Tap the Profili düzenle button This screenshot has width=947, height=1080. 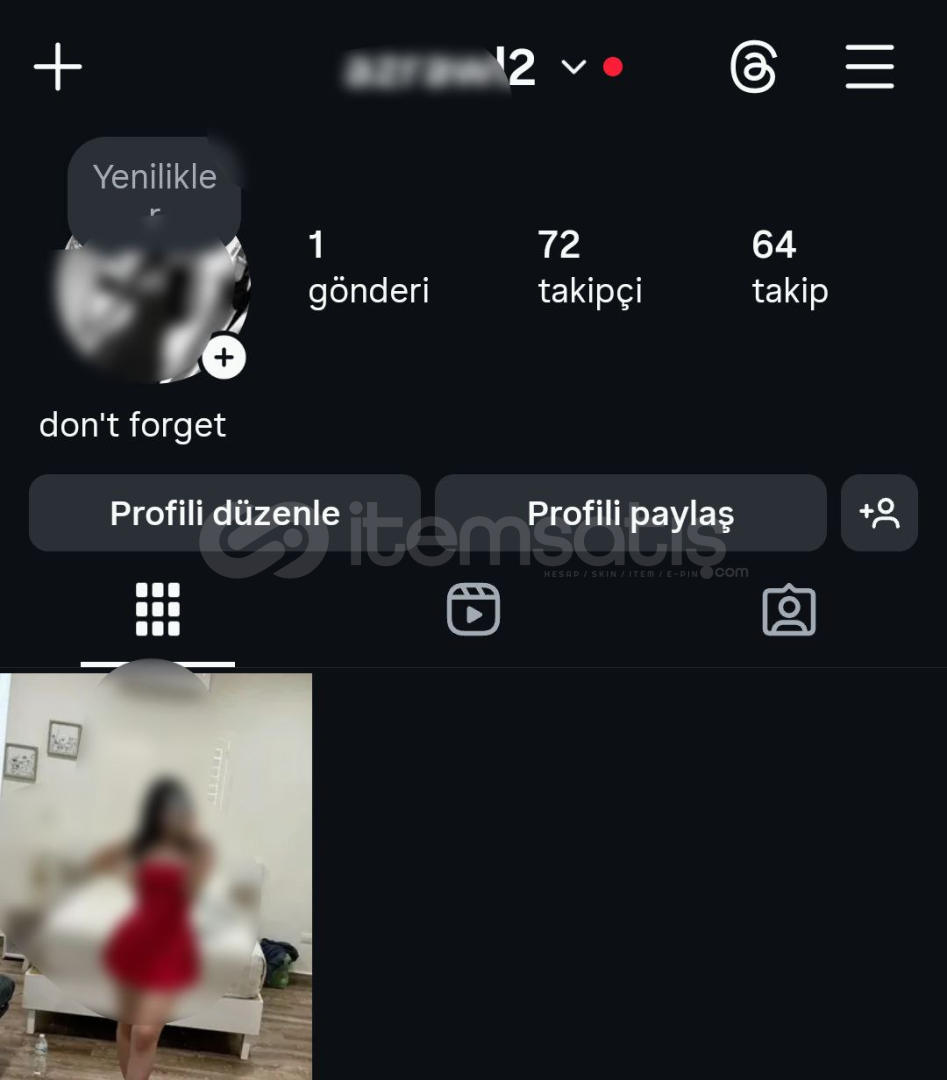[x=224, y=513]
